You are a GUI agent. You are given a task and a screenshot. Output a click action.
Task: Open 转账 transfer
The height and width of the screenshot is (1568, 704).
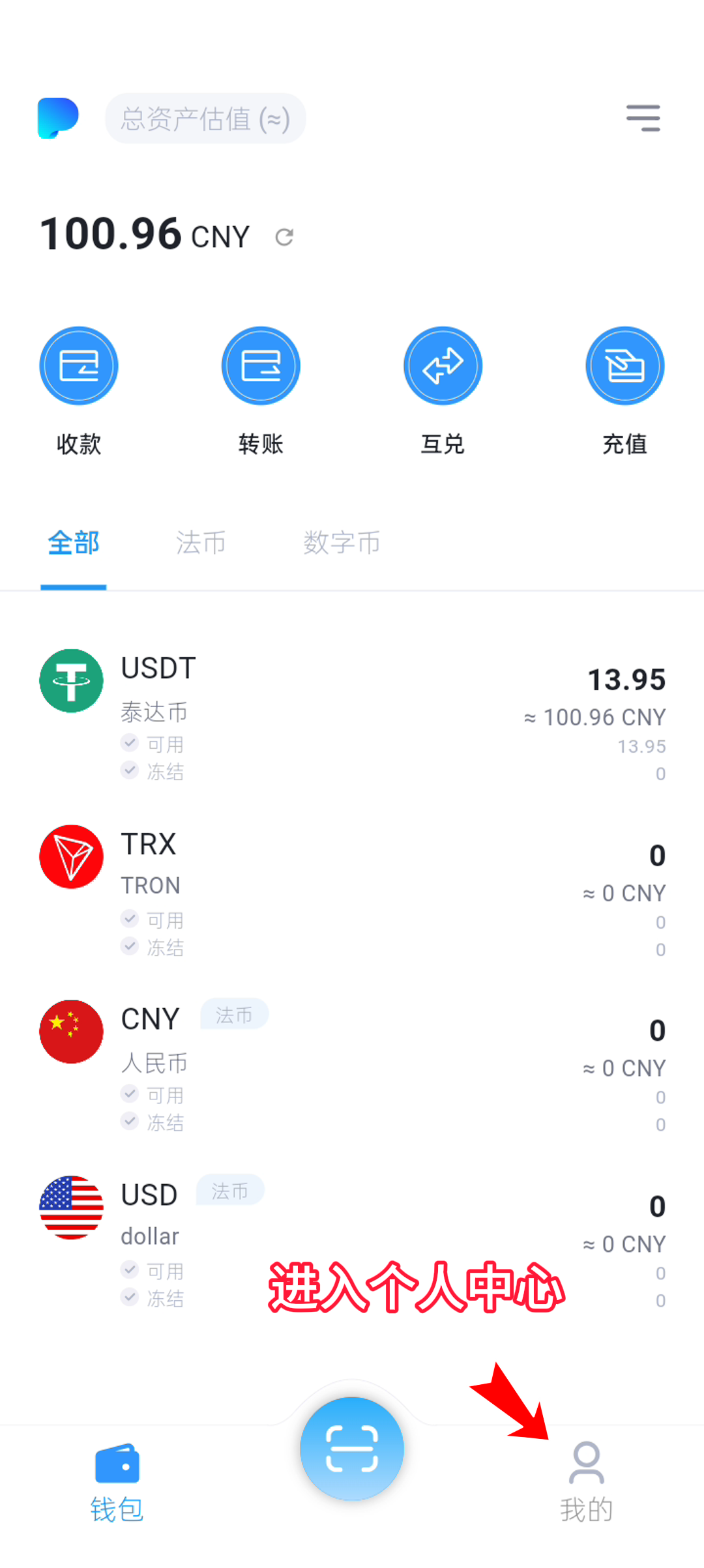click(261, 366)
